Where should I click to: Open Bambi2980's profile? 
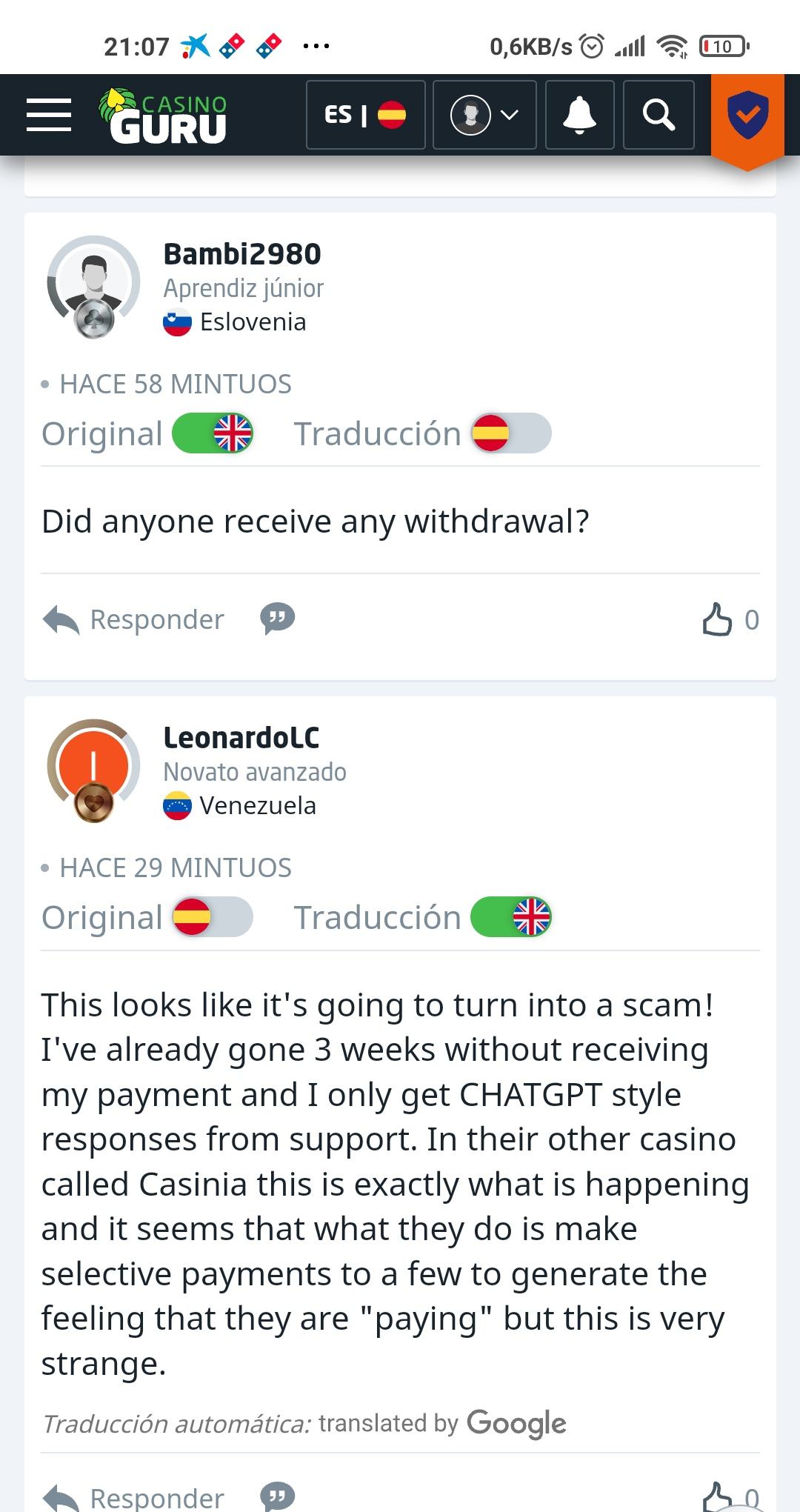(x=241, y=254)
